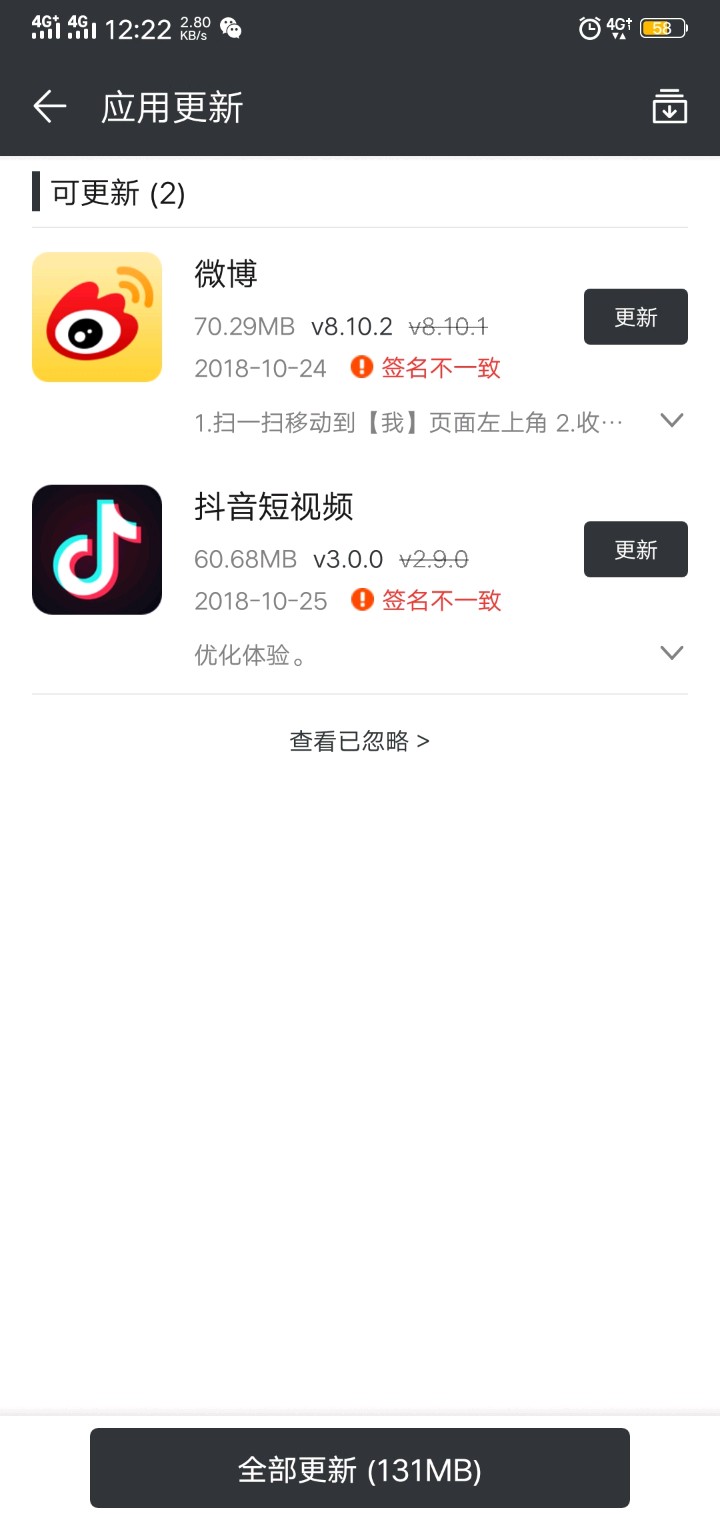Viewport: 720px width, 1520px height.
Task: Update 抖音短视频 app
Action: [635, 549]
